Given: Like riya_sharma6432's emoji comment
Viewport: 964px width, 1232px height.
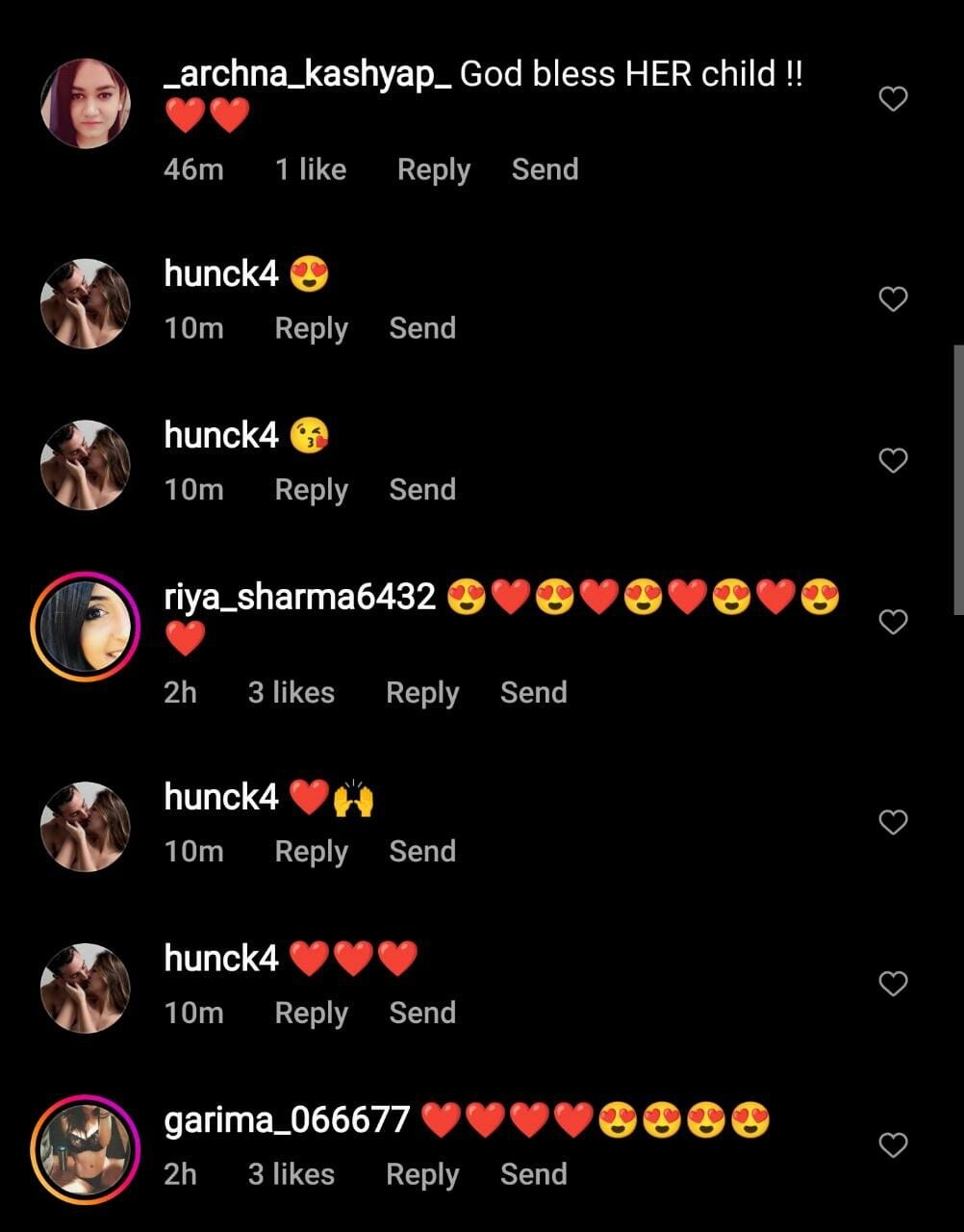Looking at the screenshot, I should [x=894, y=622].
